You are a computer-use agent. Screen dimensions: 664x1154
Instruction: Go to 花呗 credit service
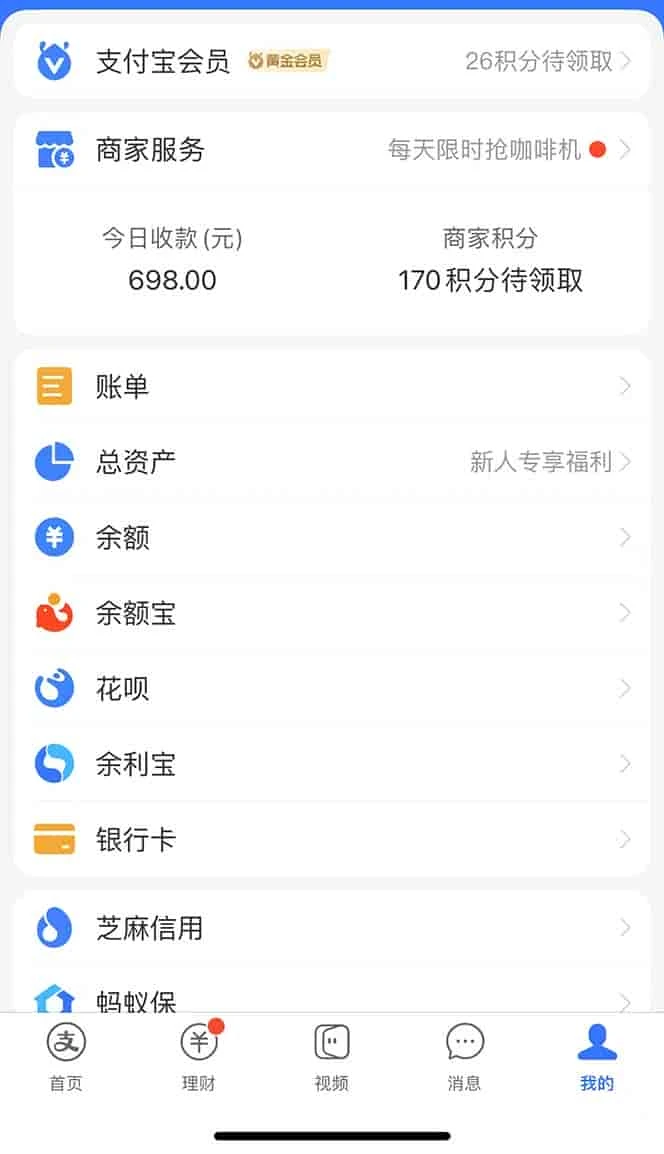(x=331, y=689)
